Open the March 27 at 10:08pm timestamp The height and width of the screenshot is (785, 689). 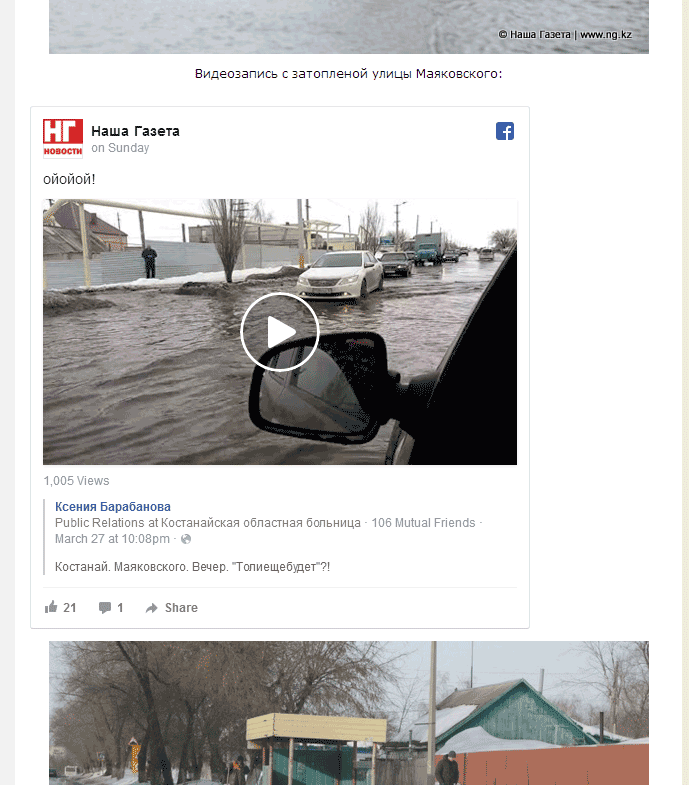[x=112, y=539]
